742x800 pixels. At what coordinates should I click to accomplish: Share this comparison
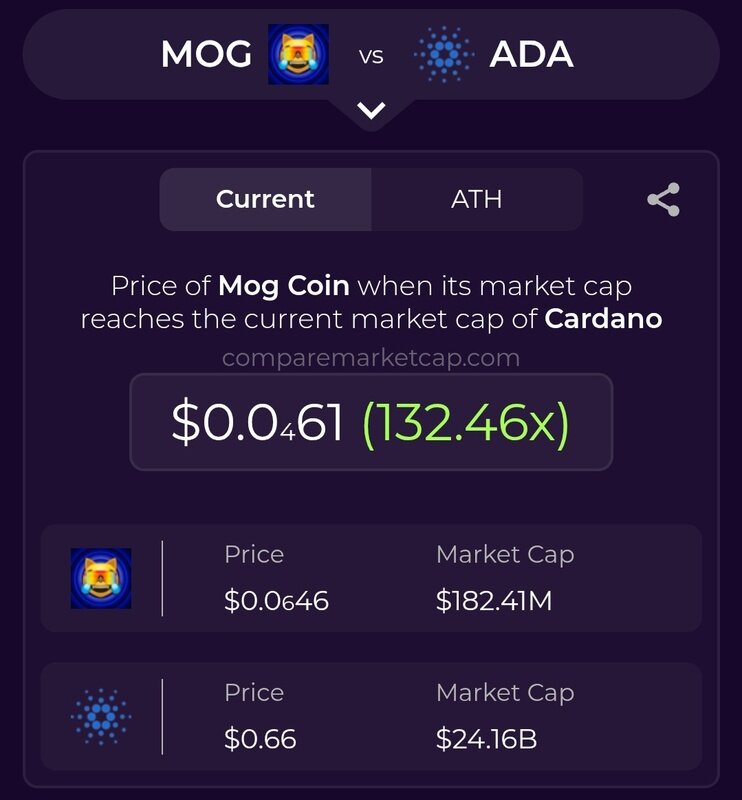pyautogui.click(x=663, y=200)
